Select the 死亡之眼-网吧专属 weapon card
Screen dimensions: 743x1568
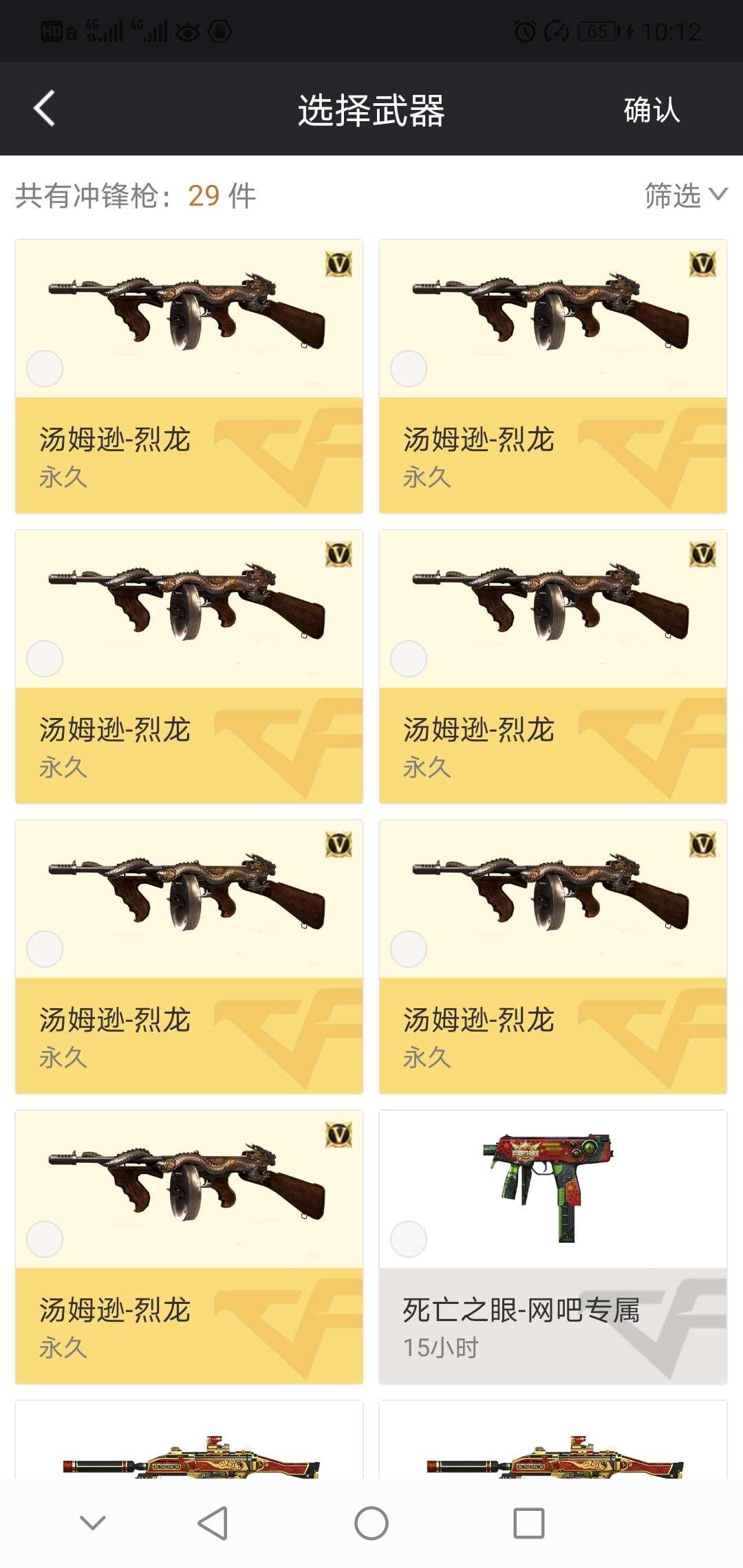coord(552,1246)
